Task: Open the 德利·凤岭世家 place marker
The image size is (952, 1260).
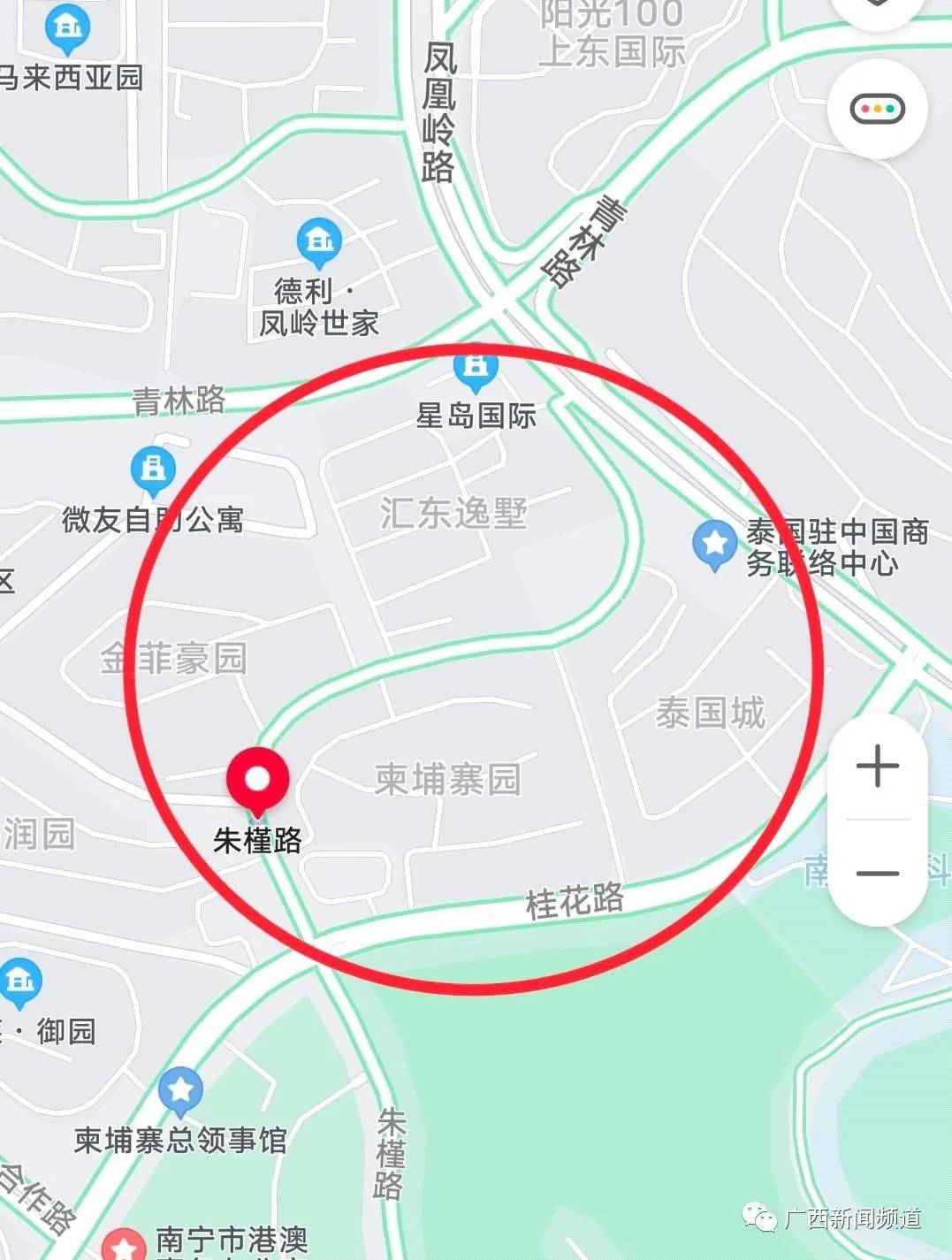Action: coord(319,242)
